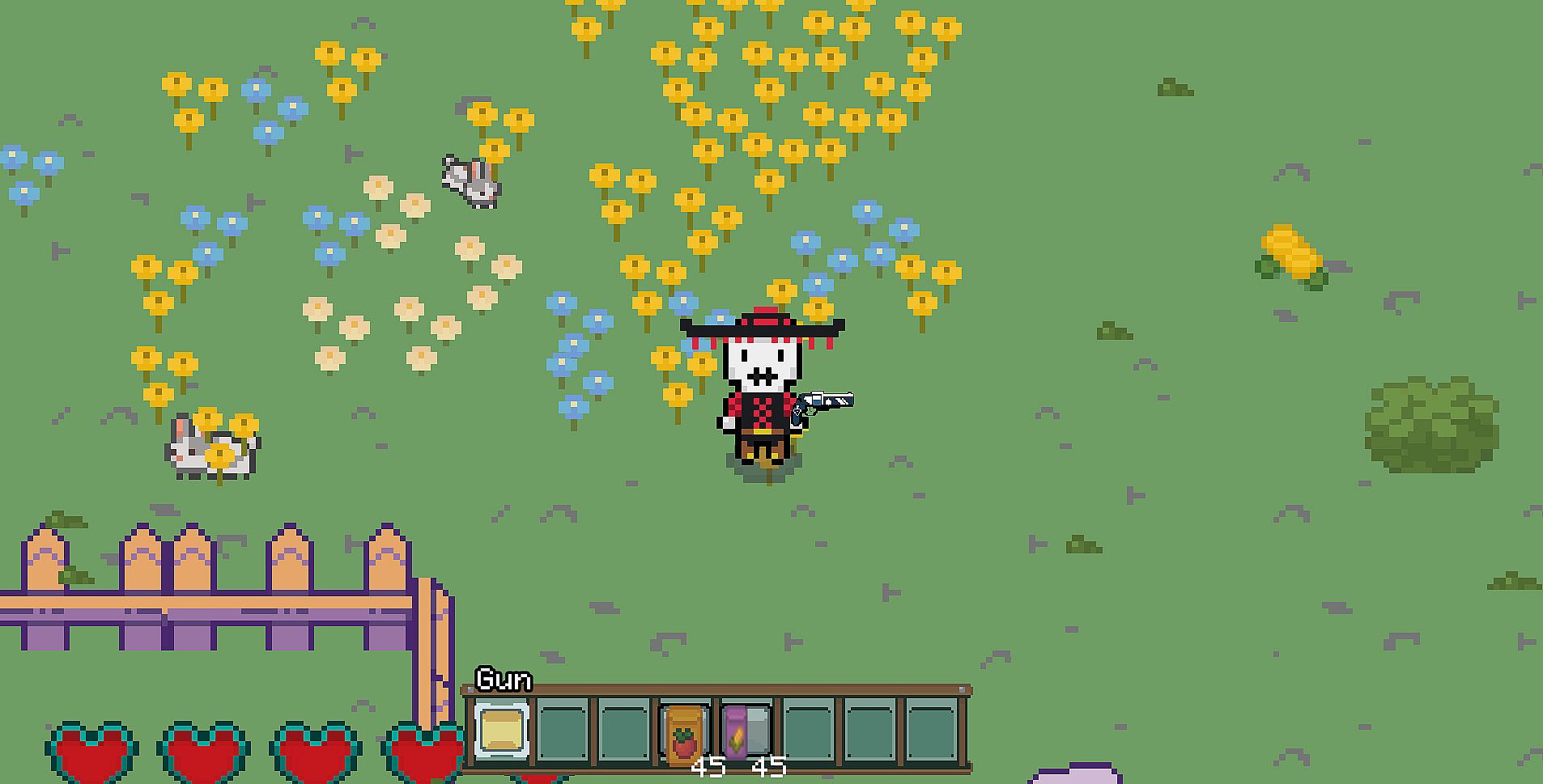This screenshot has width=1543, height=784.
Task: Select the purple corn seed packet slot
Action: (745, 732)
